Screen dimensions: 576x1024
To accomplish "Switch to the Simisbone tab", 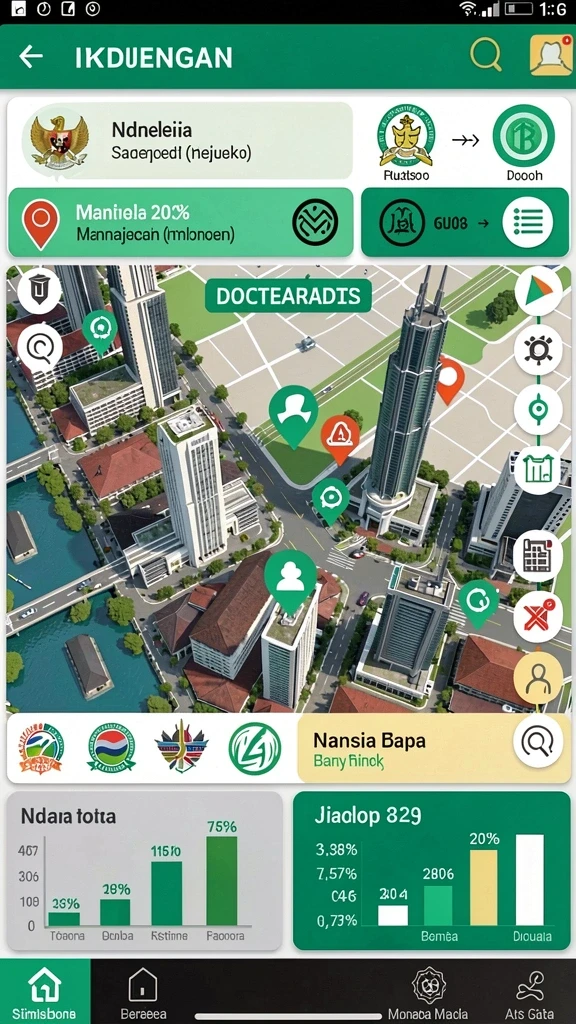I will [45, 991].
